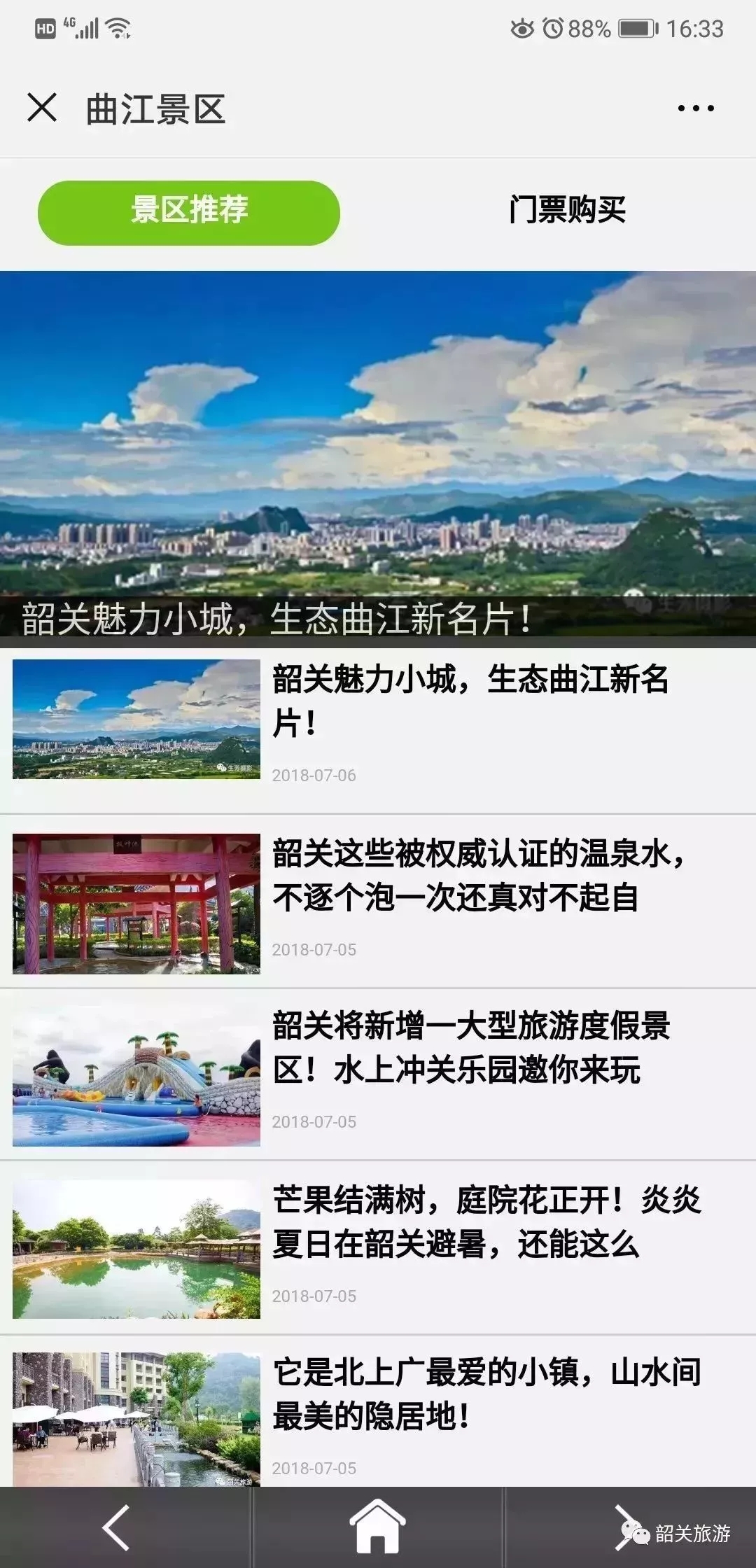Open article 韶关魅力小城，生态曲江新名片

coord(469,700)
